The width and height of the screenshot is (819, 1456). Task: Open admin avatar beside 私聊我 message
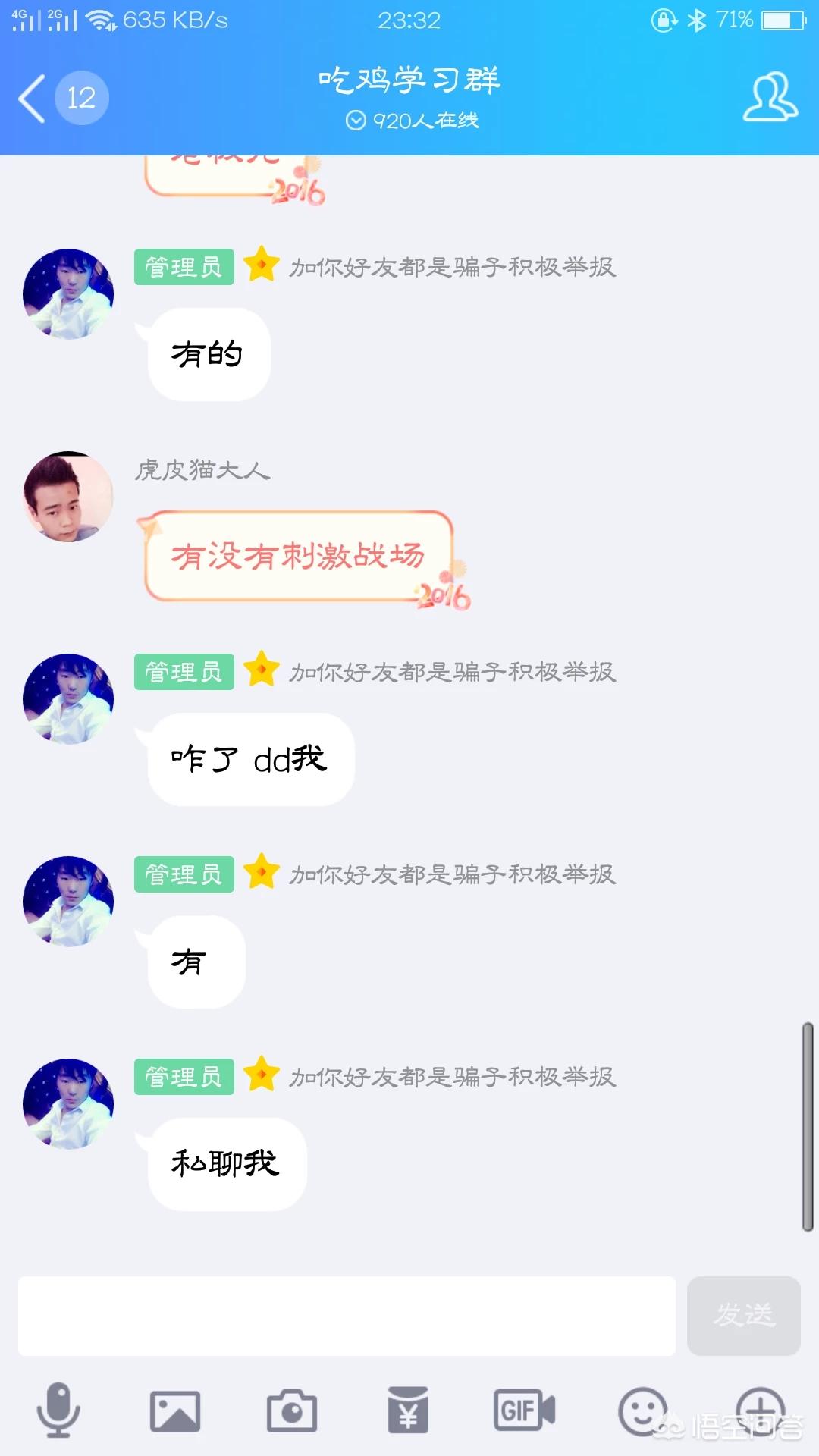(68, 1103)
